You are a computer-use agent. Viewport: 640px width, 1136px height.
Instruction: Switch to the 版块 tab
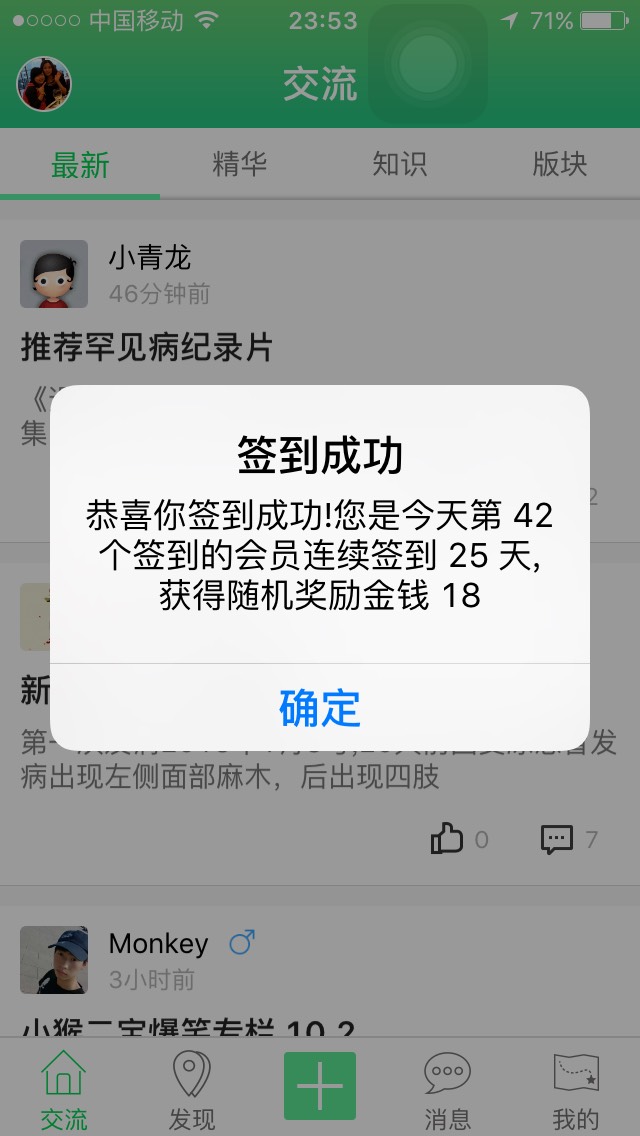(559, 164)
